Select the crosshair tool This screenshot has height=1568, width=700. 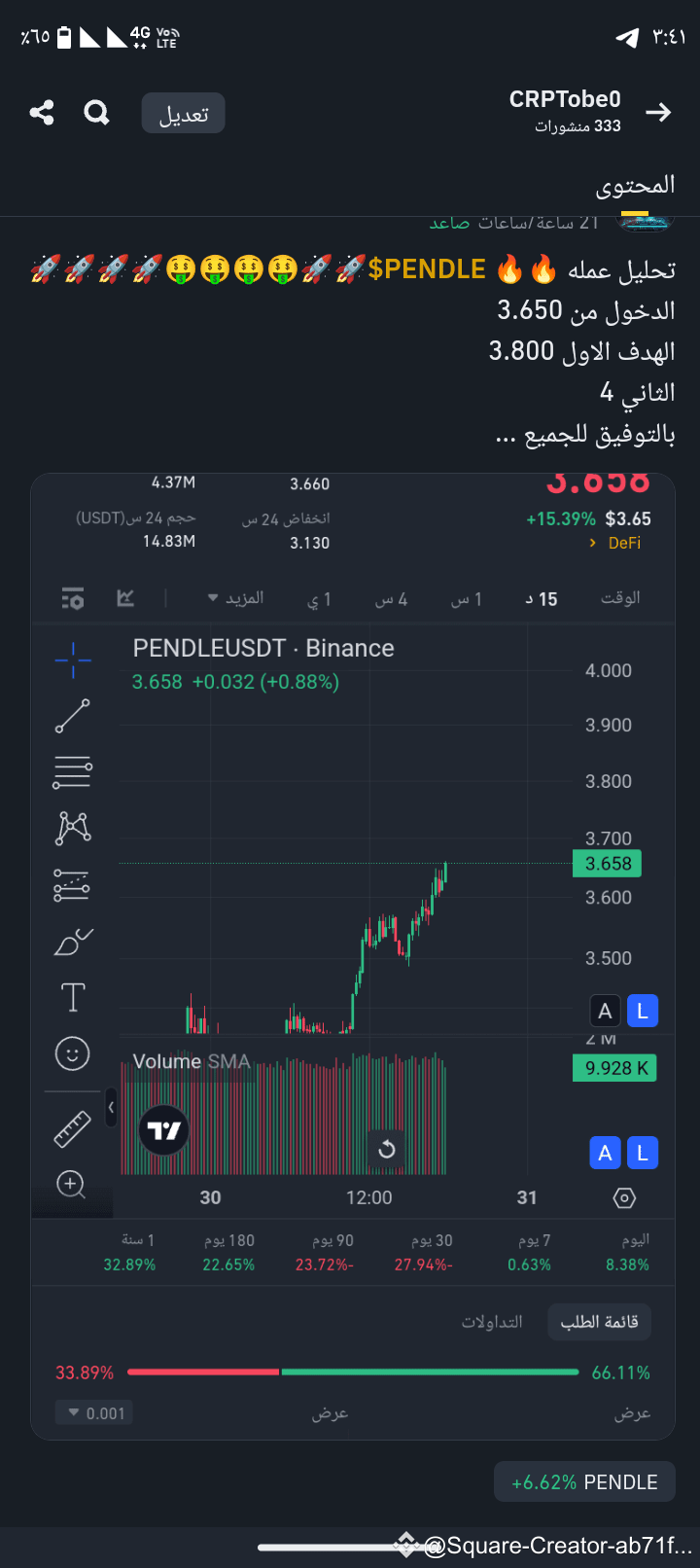(72, 660)
